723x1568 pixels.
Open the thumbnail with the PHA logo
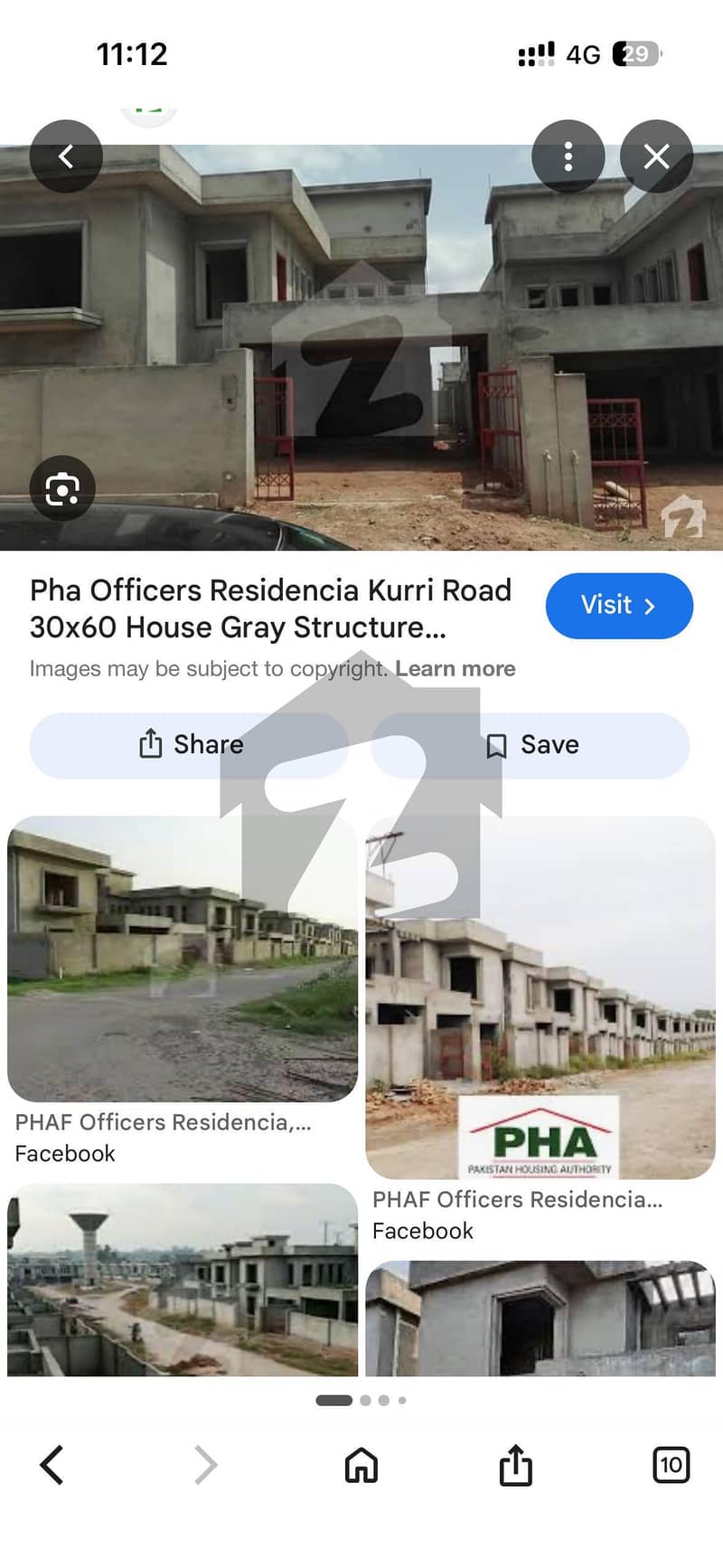(x=540, y=997)
